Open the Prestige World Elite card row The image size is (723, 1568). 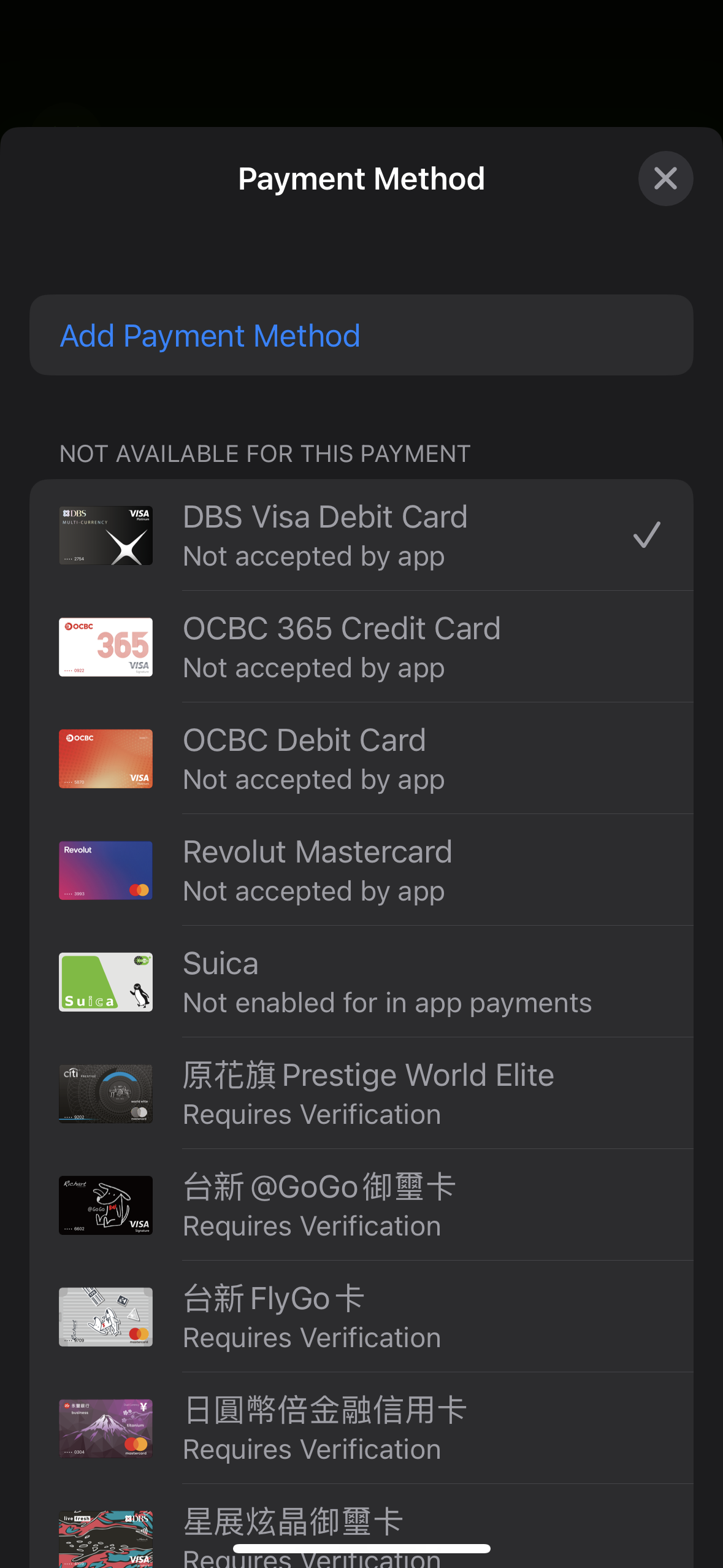pos(361,1093)
